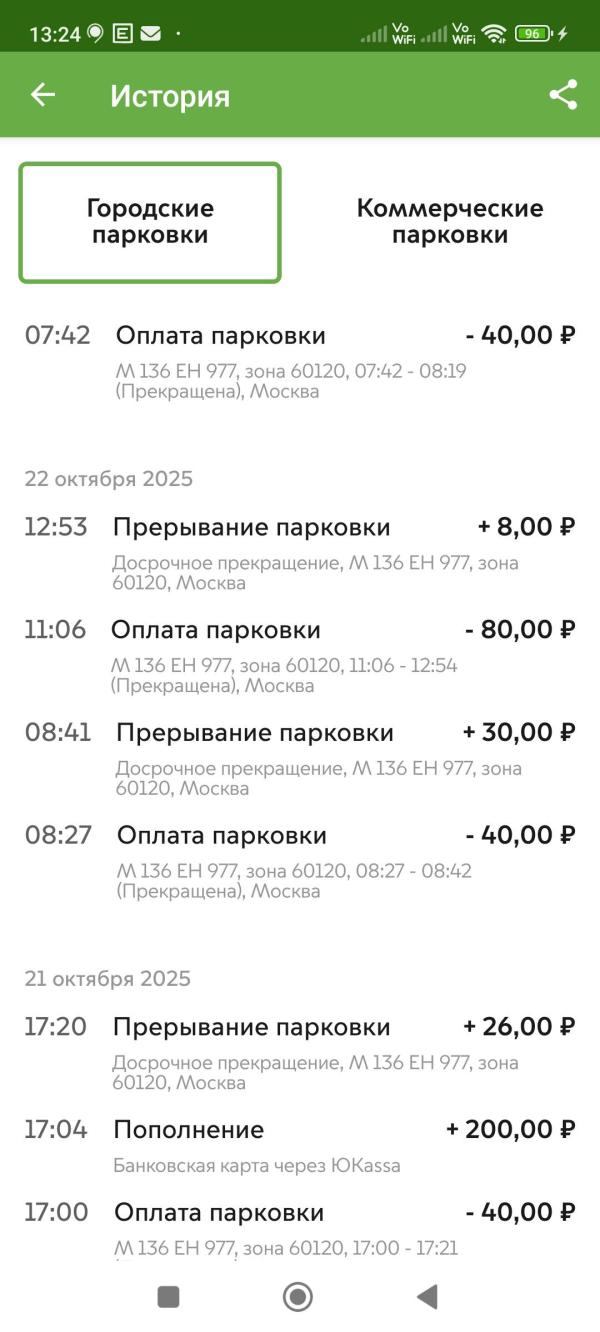Tap the system home button
This screenshot has height=1332, width=600.
298,1297
